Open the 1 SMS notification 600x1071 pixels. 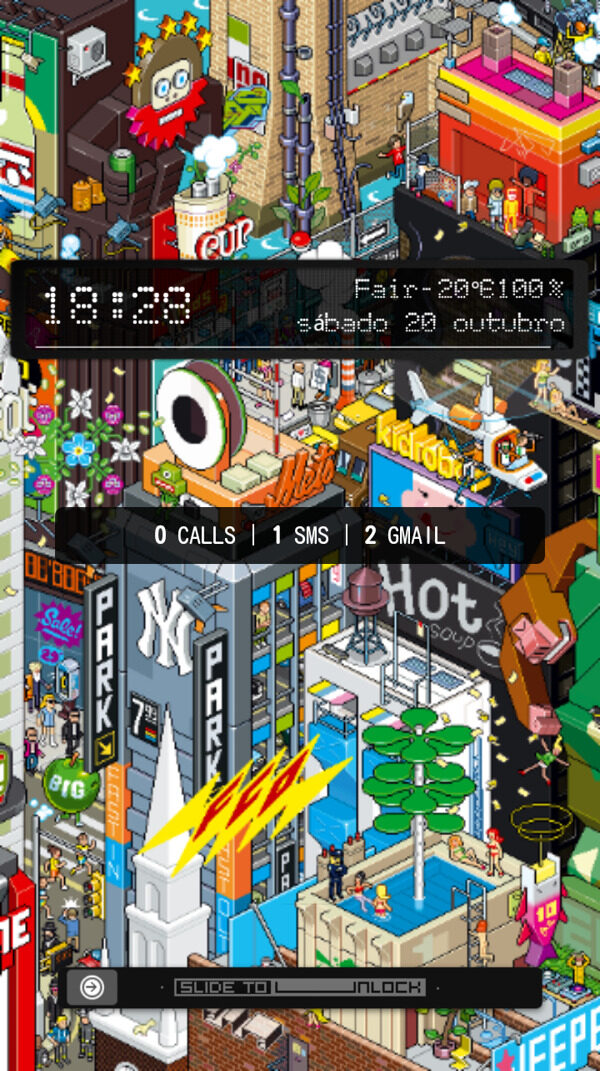coord(300,535)
